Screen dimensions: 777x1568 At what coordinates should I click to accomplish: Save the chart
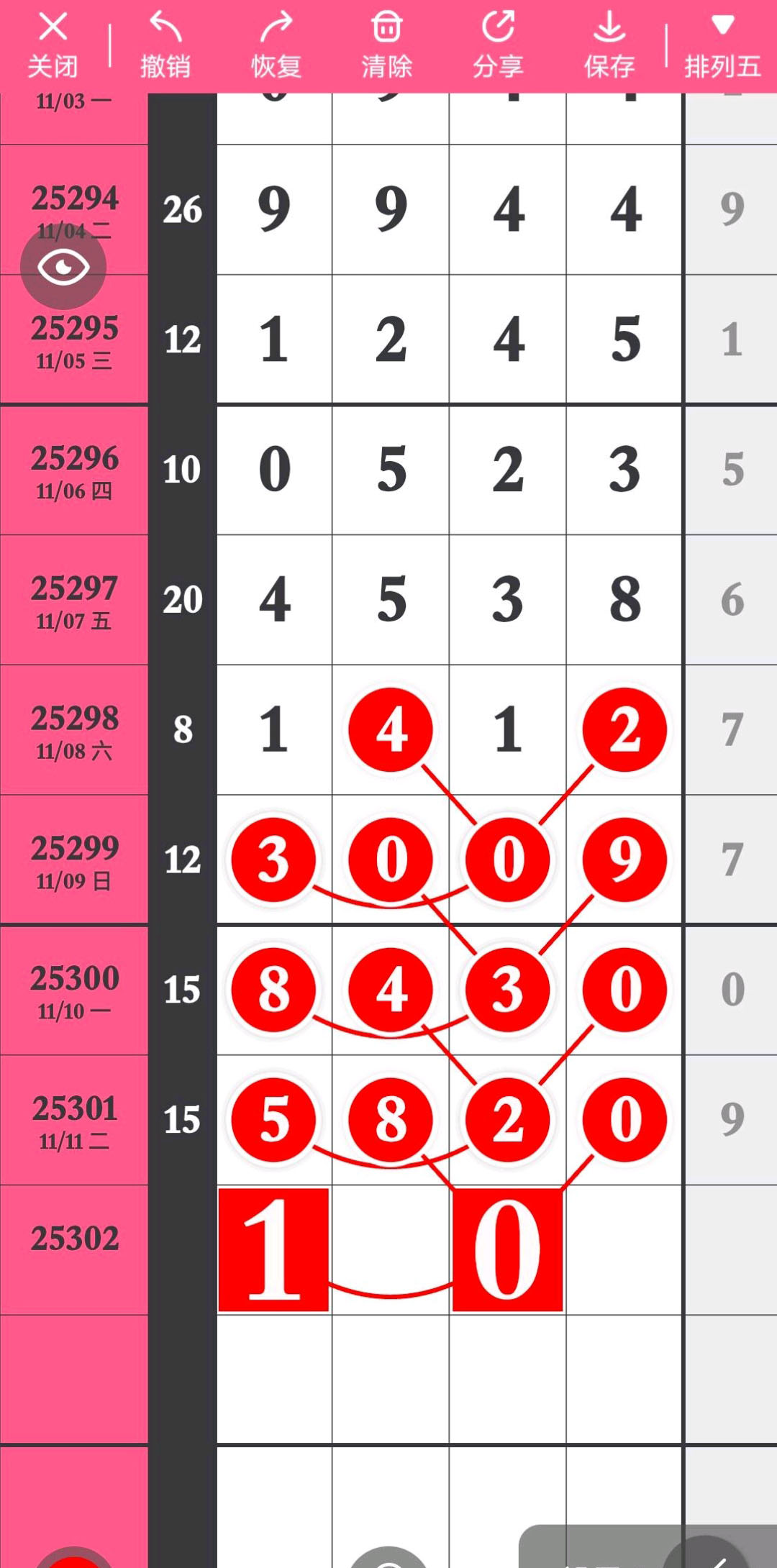coord(609,45)
